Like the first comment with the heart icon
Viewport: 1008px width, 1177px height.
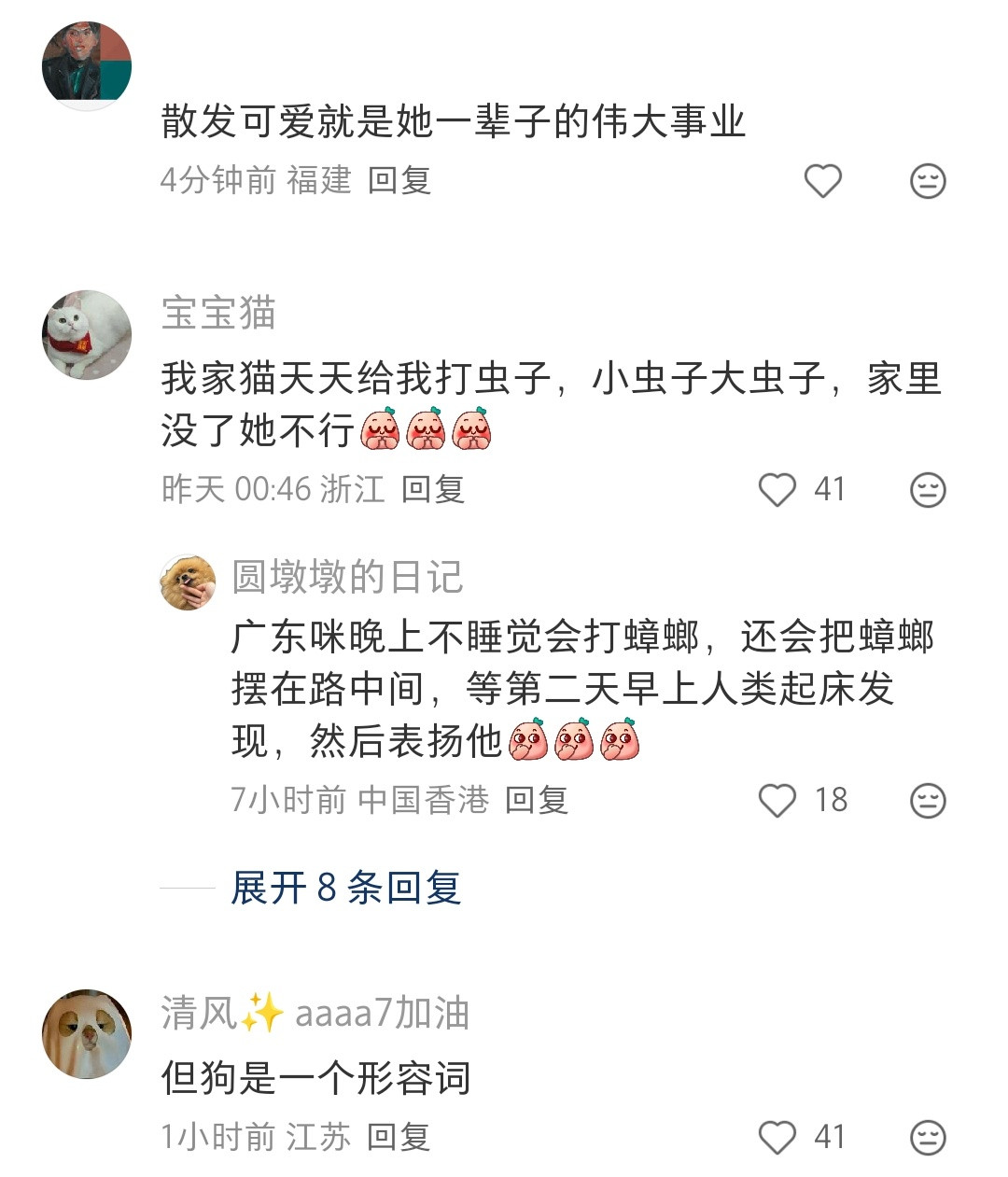tap(821, 183)
